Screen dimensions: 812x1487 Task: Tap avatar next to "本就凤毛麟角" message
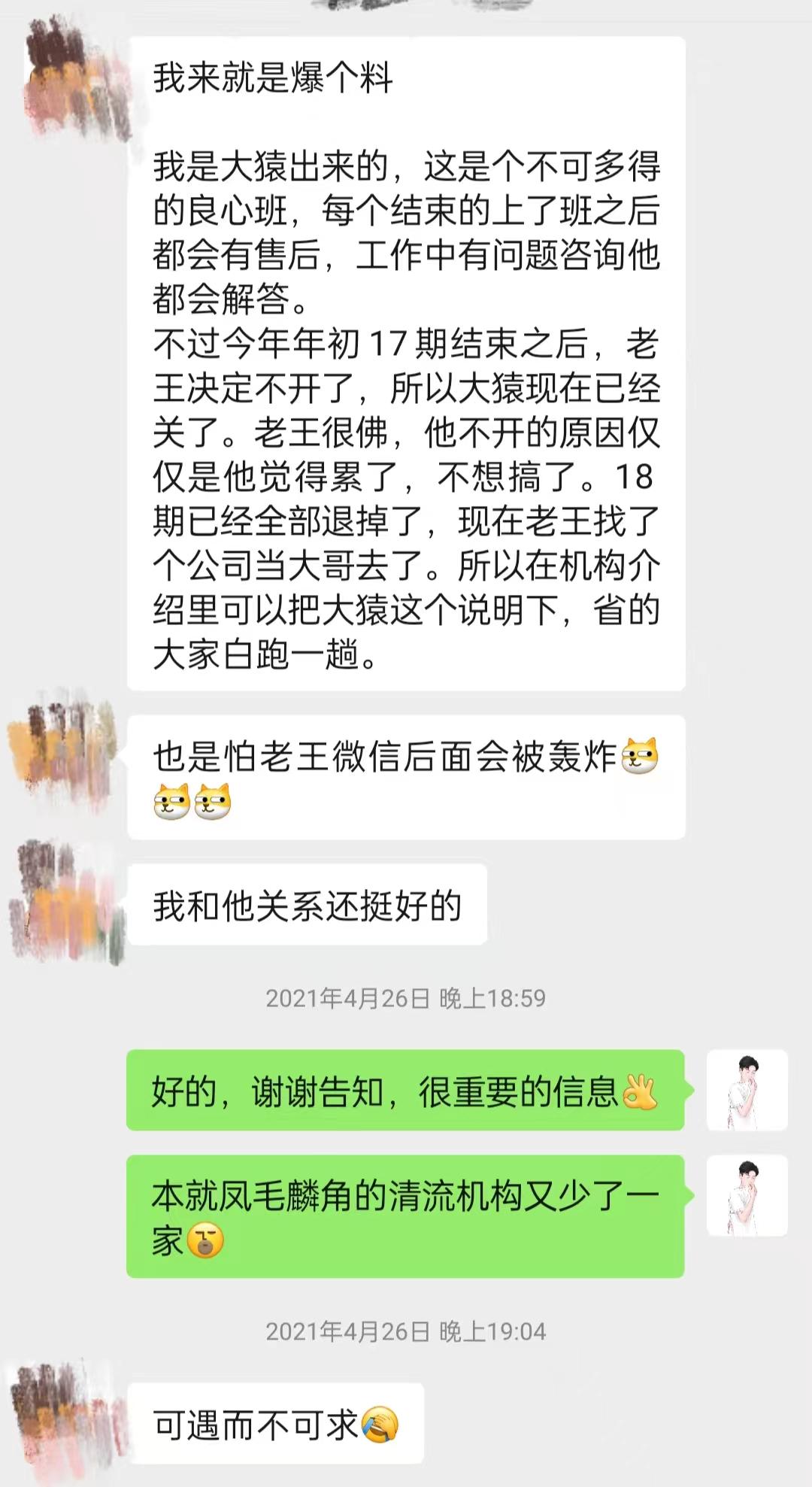click(747, 1195)
